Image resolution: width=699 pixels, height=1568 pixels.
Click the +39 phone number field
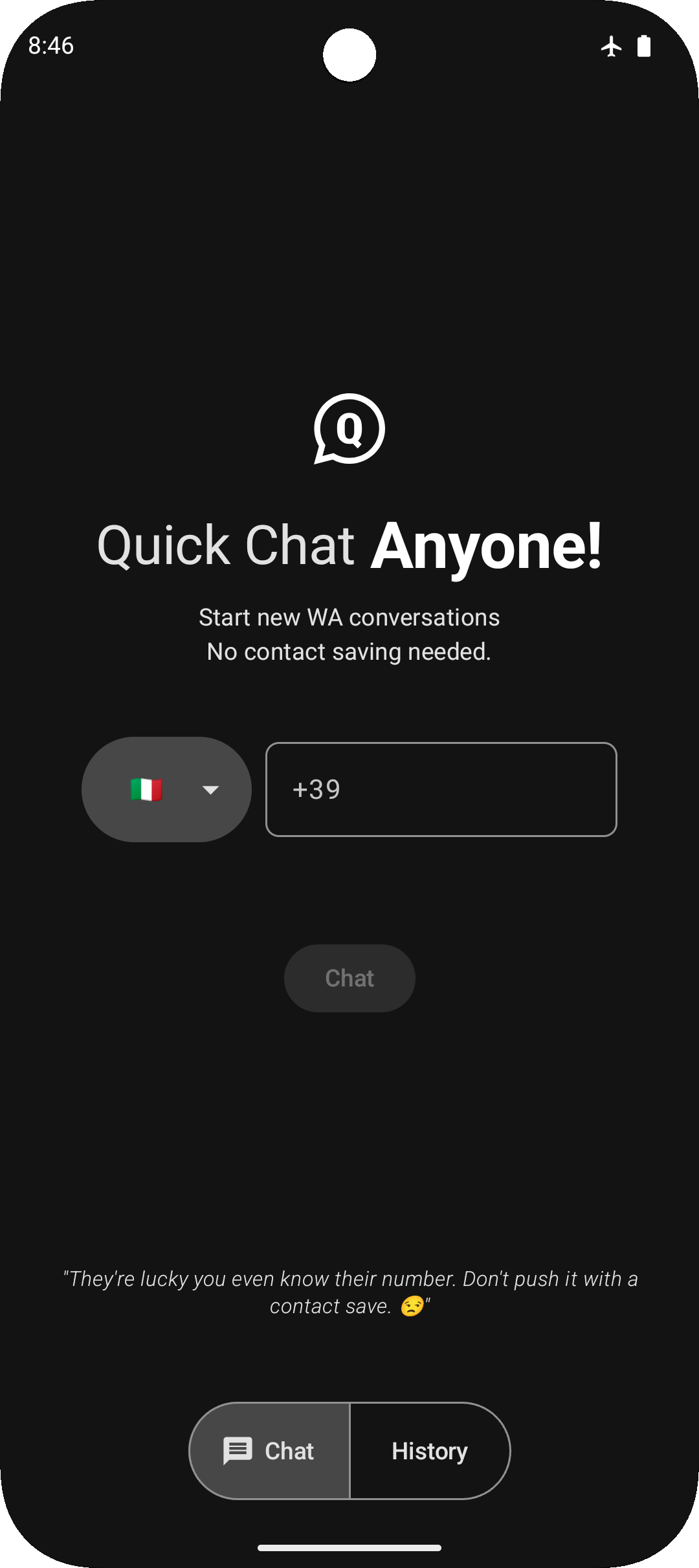441,789
